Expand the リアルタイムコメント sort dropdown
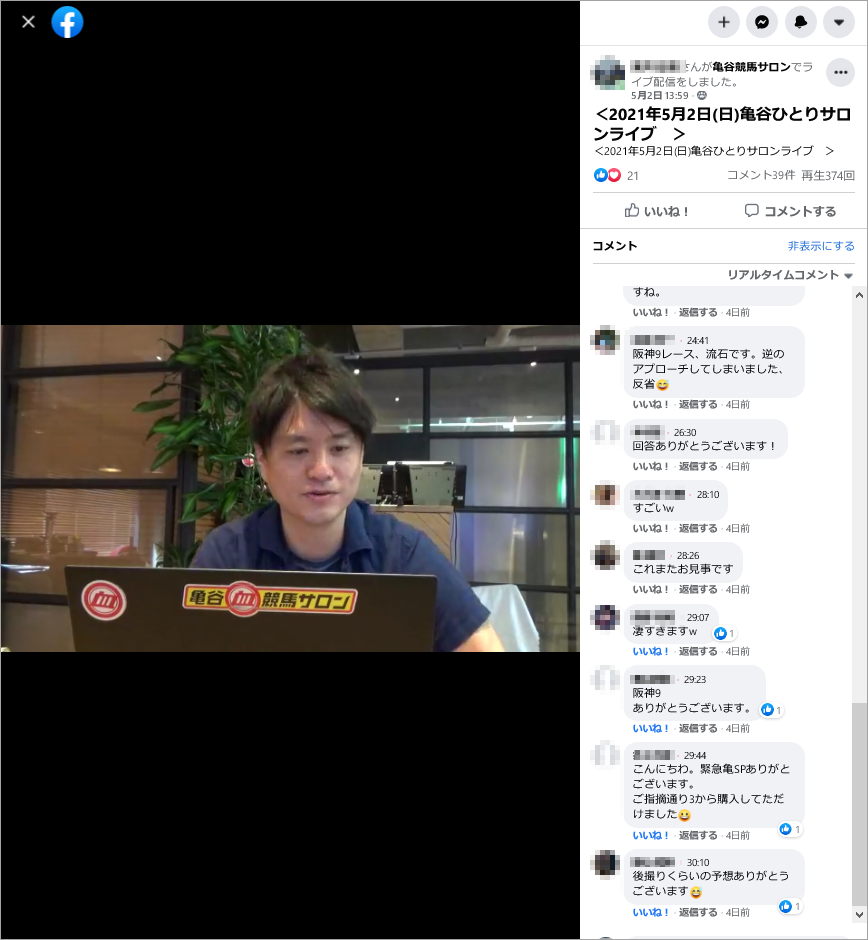This screenshot has width=868, height=940. (x=790, y=275)
